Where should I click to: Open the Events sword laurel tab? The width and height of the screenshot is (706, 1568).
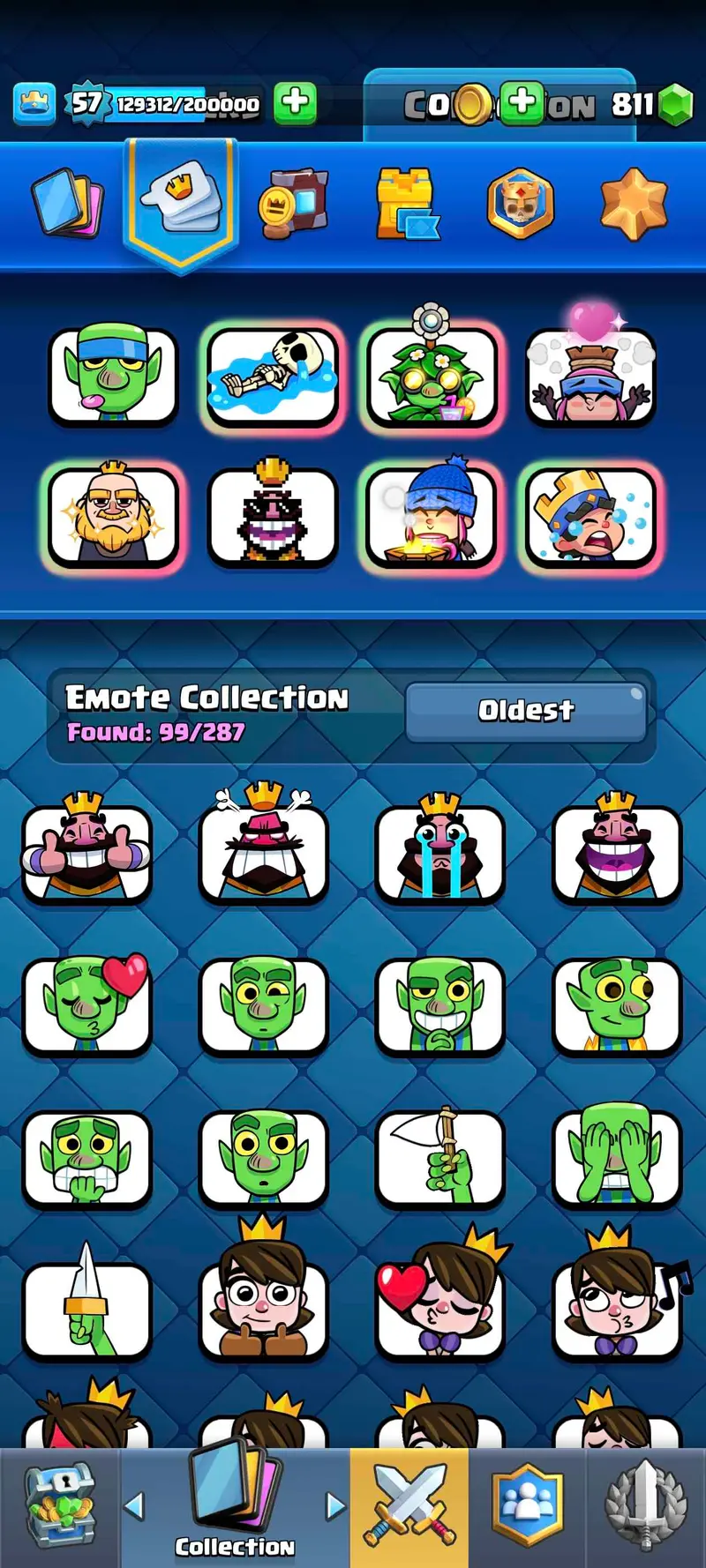click(645, 1506)
